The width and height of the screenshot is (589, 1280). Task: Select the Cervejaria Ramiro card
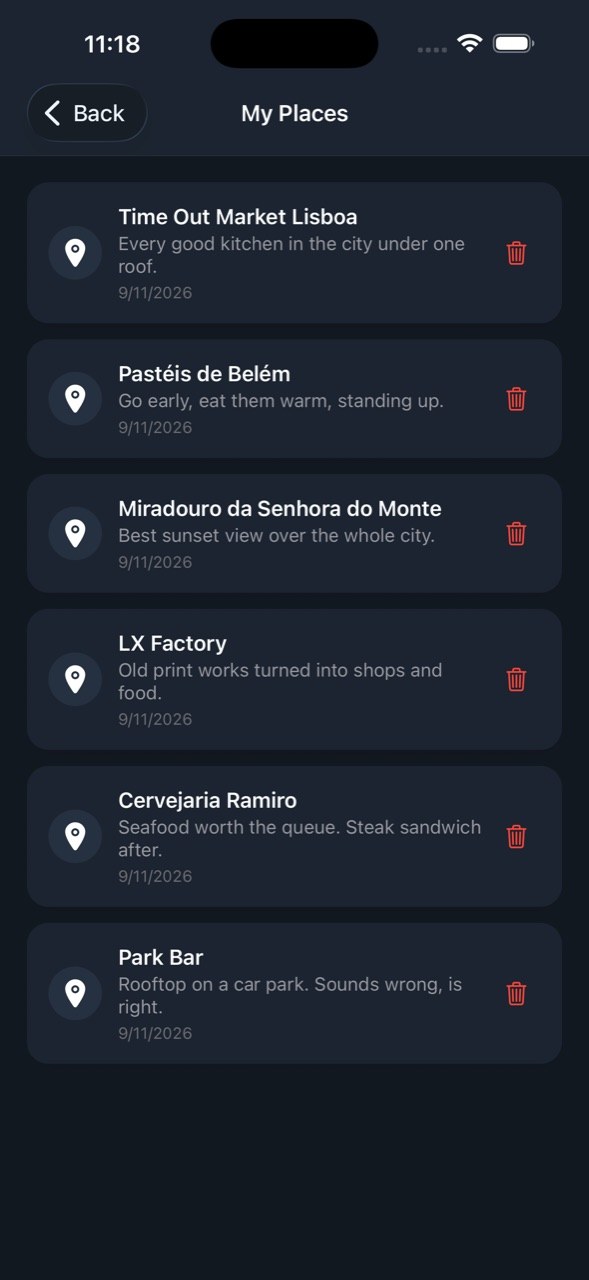pos(294,836)
